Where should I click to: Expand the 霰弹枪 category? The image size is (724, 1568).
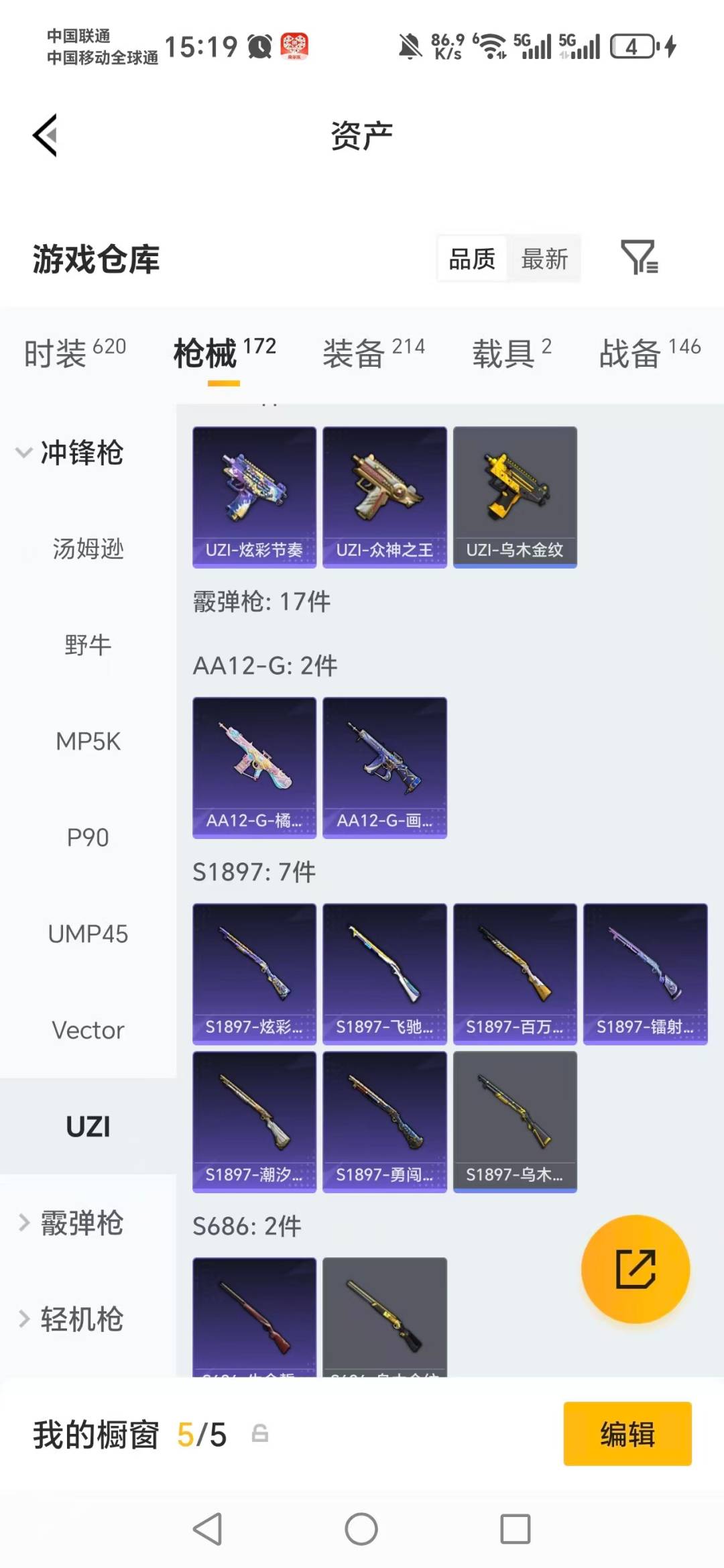[x=87, y=1223]
